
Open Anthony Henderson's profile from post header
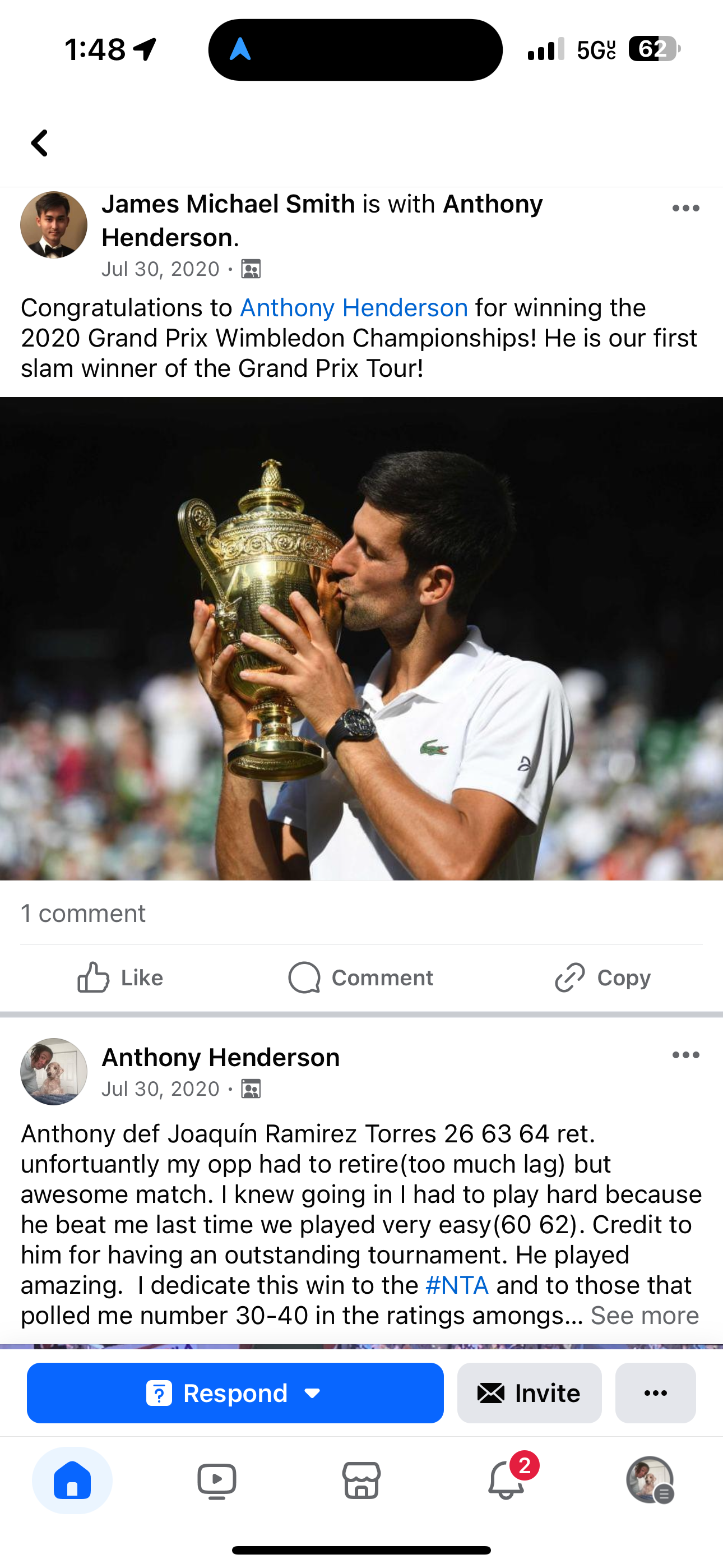click(x=220, y=1057)
